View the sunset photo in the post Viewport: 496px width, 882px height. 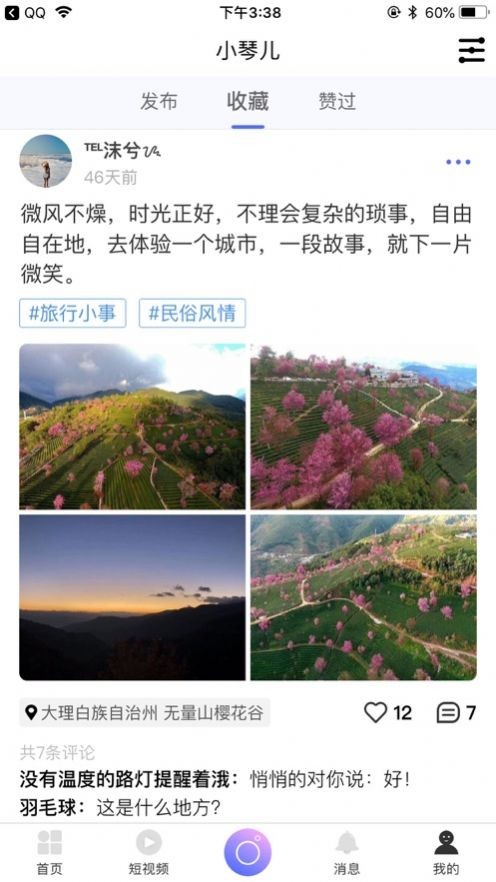132,597
